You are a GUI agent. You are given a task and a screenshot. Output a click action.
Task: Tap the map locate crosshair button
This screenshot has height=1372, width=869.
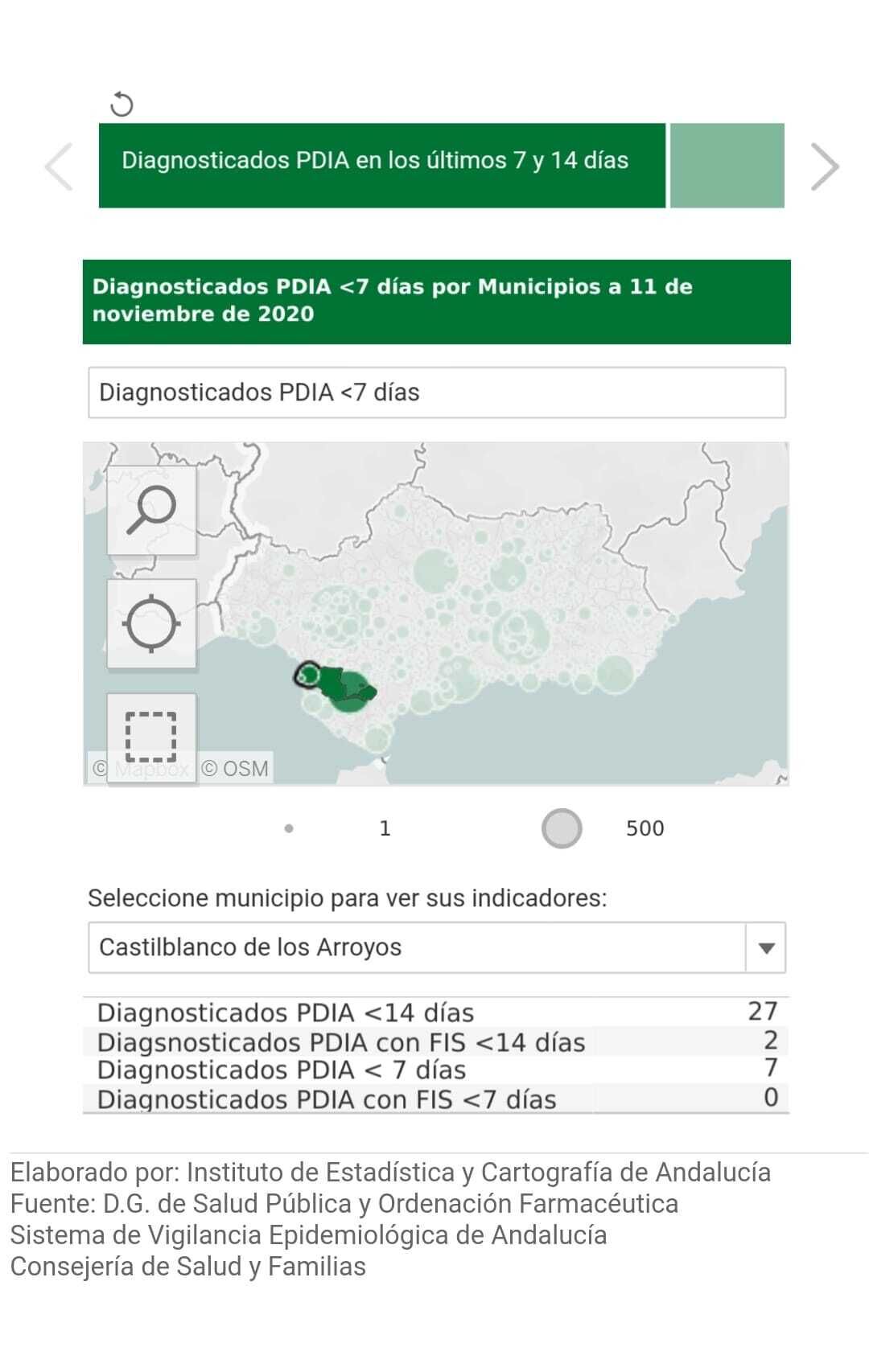tap(151, 623)
